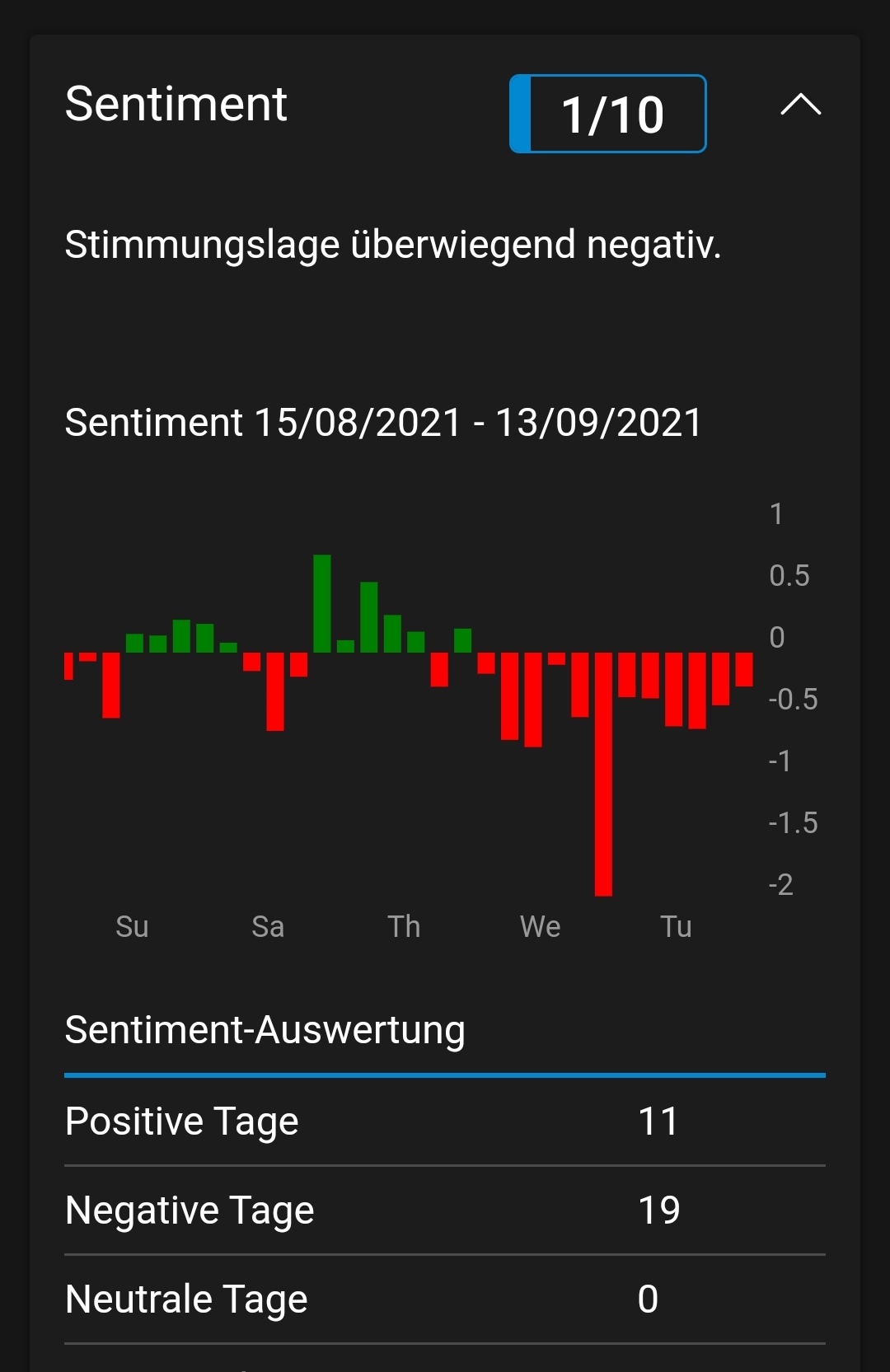Select the longest red bar reaching -2
890x1372 pixels.
(603, 775)
